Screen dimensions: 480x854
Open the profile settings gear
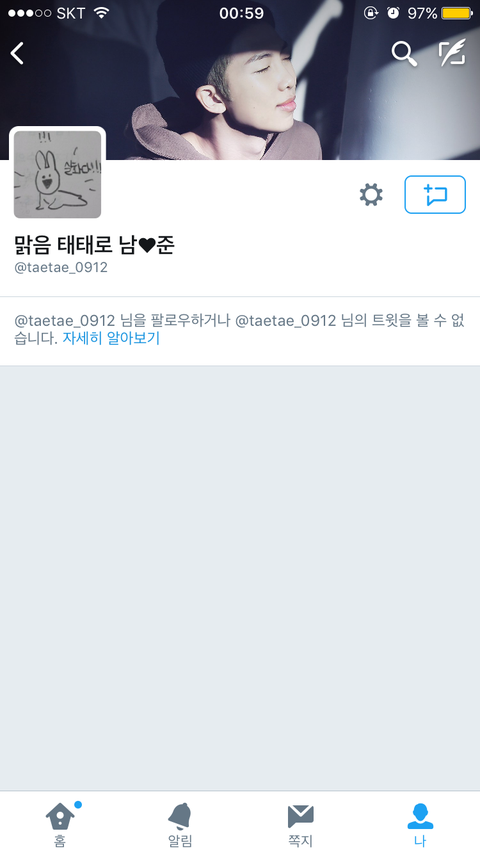(371, 194)
